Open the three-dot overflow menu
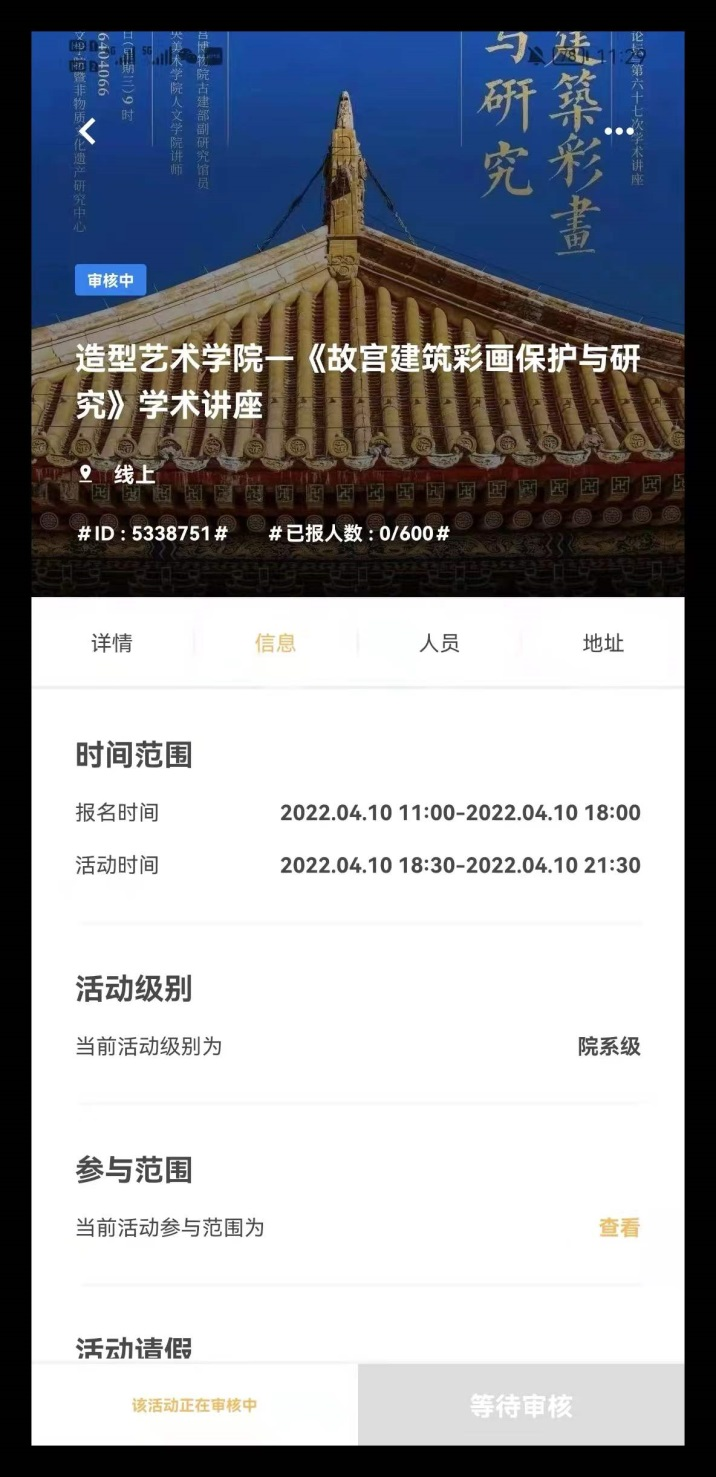 point(619,132)
